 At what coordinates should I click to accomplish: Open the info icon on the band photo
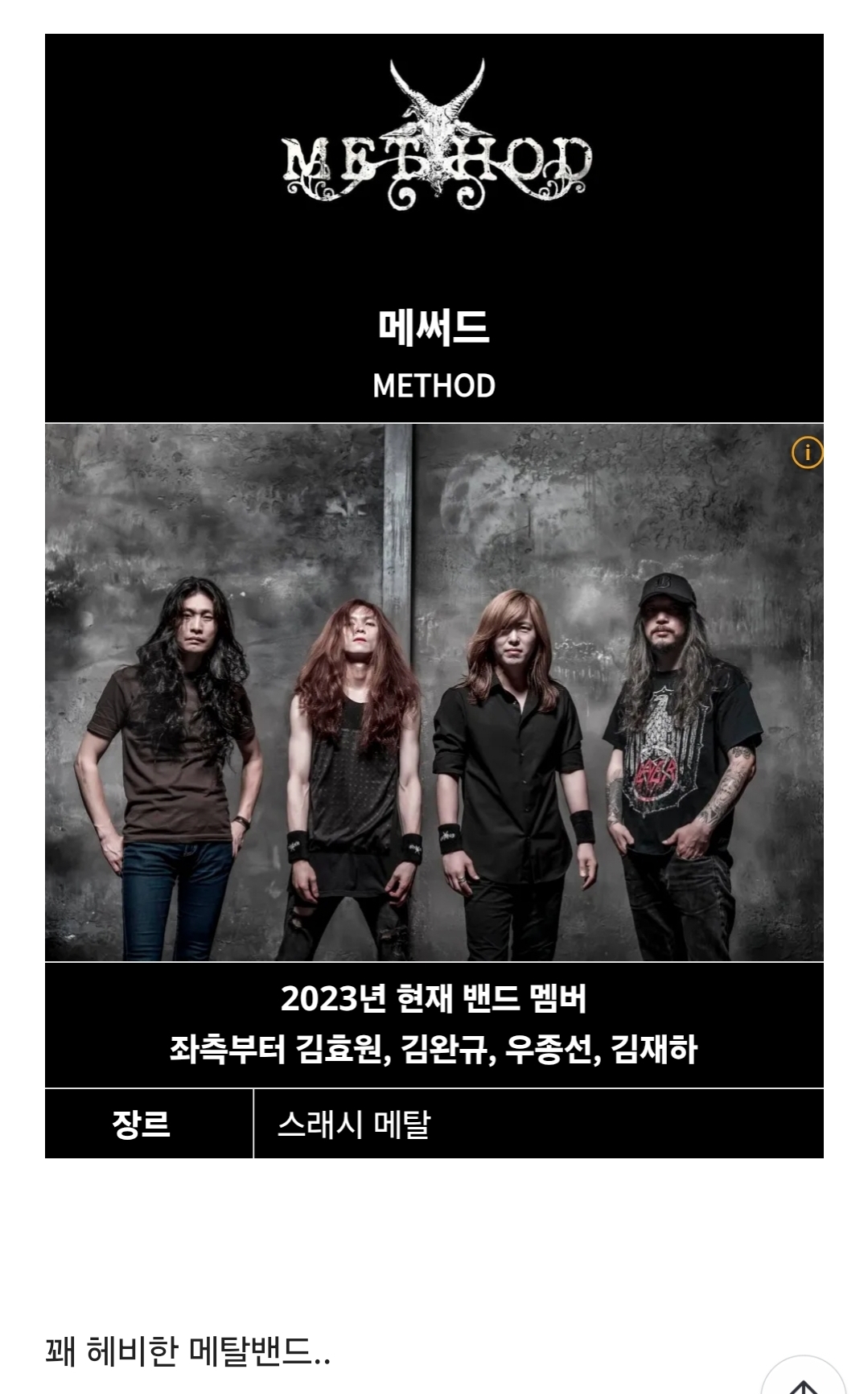pos(807,453)
